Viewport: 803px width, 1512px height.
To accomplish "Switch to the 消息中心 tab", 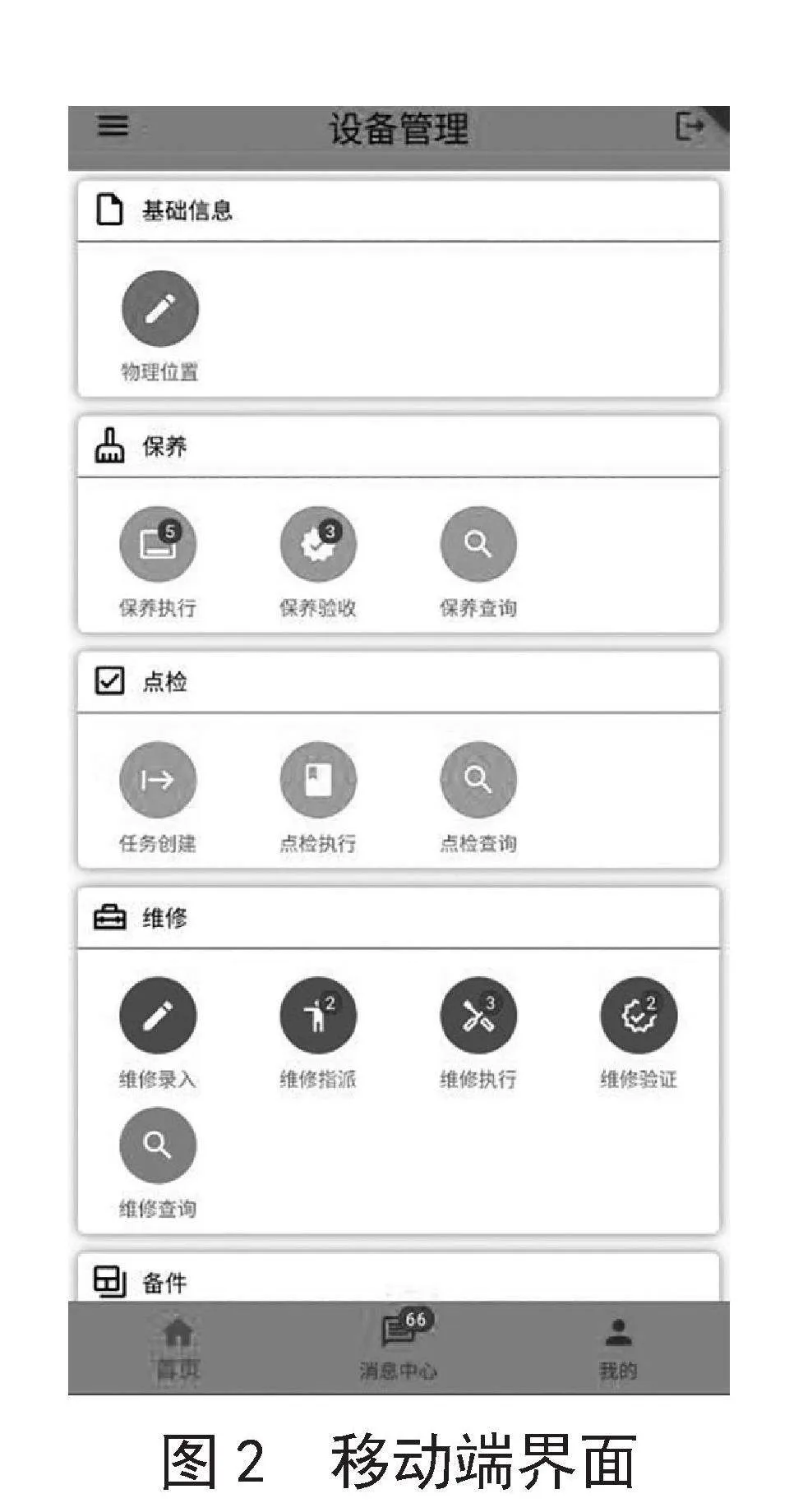I will click(399, 1348).
